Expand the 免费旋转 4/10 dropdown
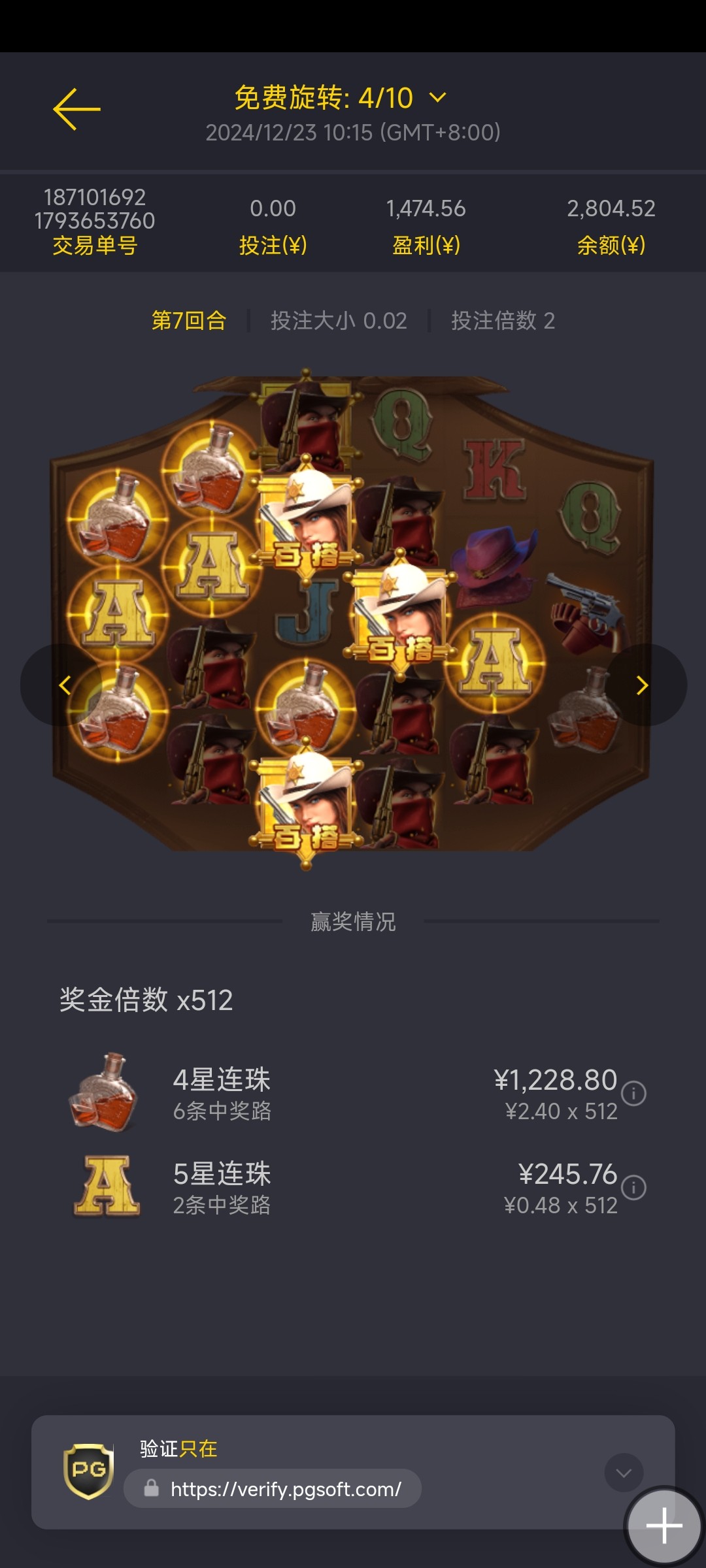Viewport: 706px width, 1568px height. pyautogui.click(x=437, y=98)
